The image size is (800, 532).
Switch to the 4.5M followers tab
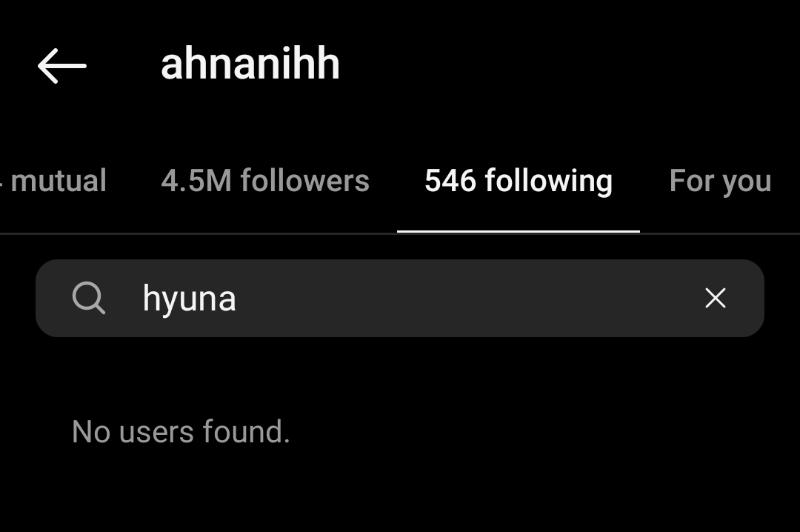click(x=265, y=181)
